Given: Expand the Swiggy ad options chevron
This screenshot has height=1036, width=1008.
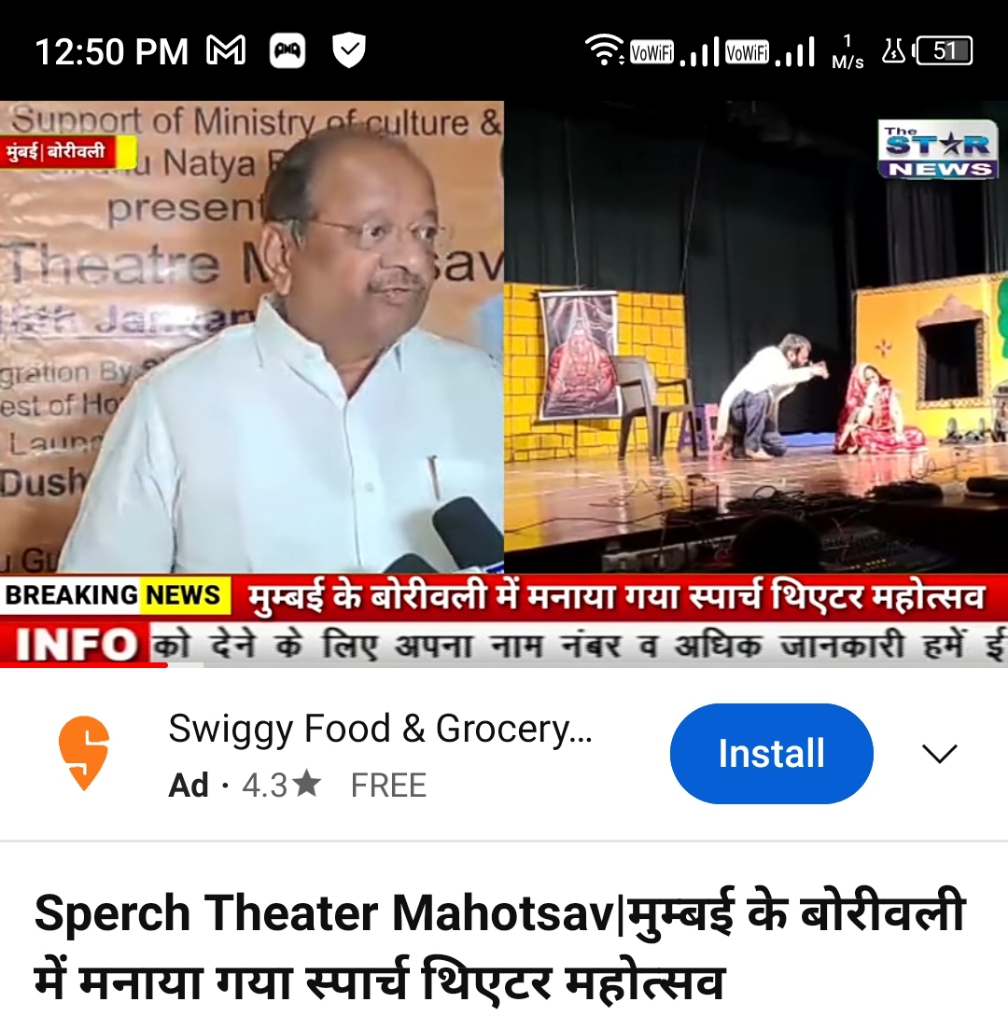Looking at the screenshot, I should [939, 754].
